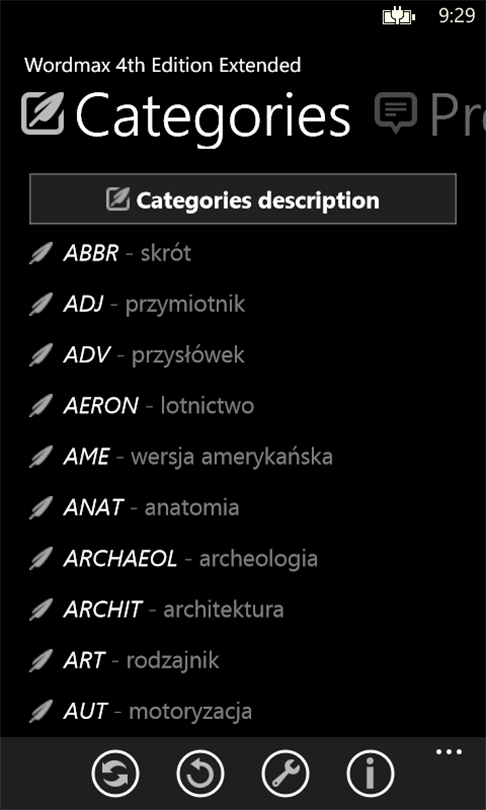Tap the circular reset arrow icon

tap(200, 774)
